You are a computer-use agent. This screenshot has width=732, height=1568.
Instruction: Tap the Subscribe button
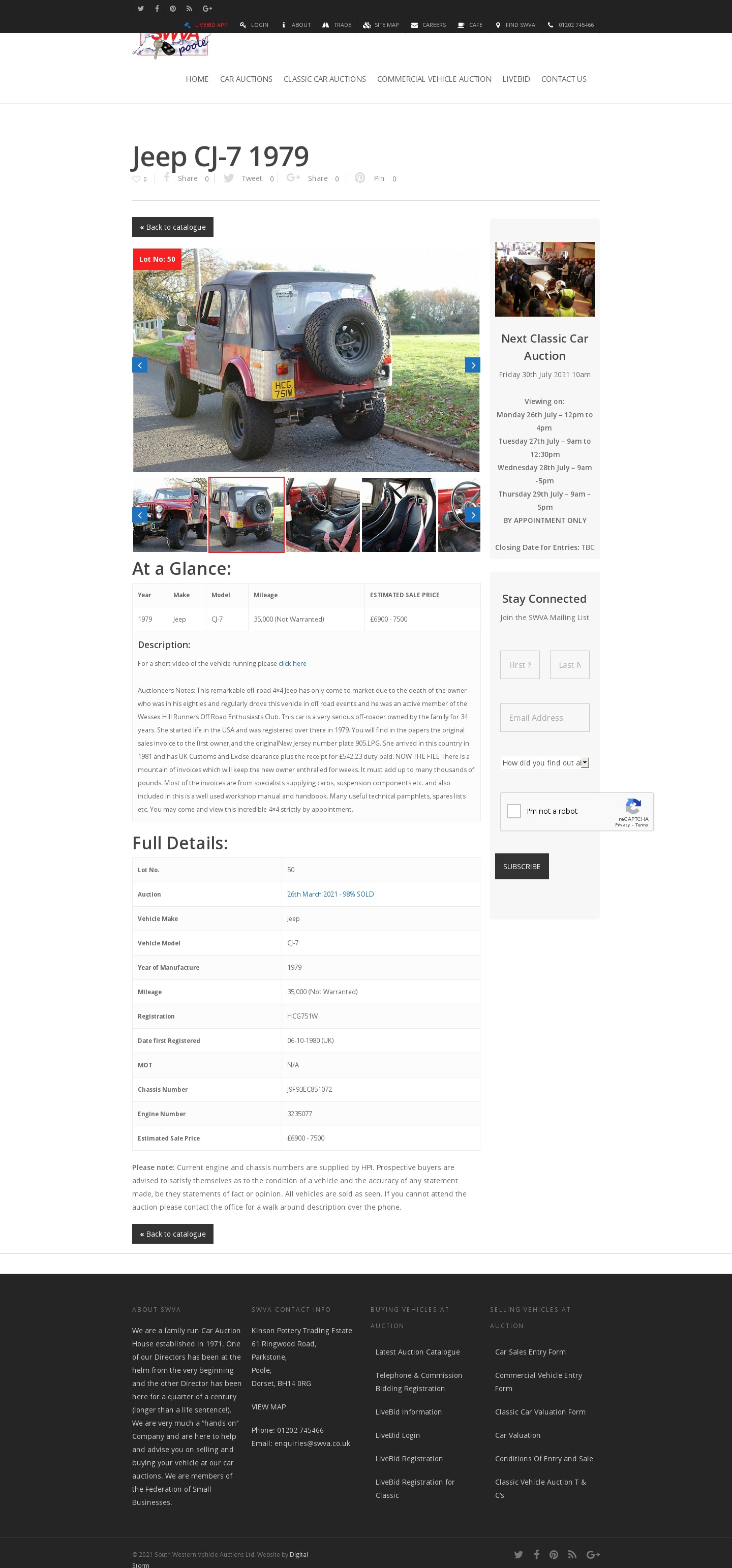[521, 866]
